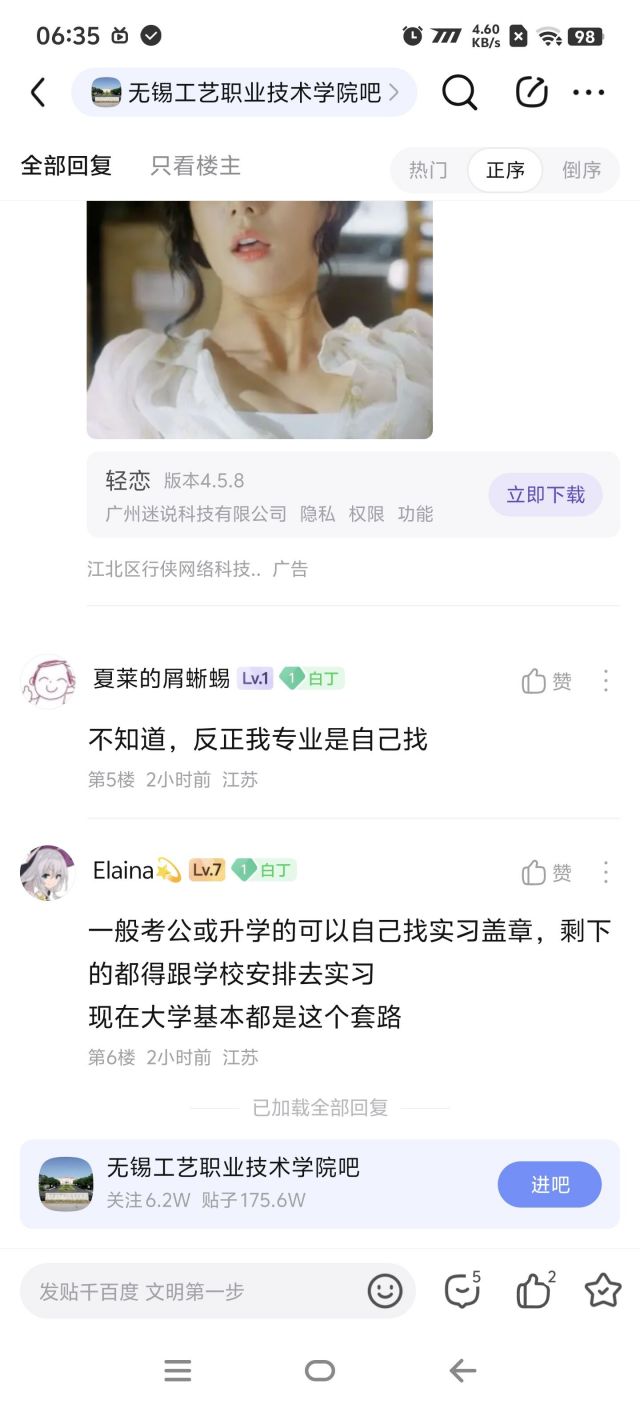This screenshot has width=640, height=1408.
Task: Open more options for Elaina's reply
Action: click(x=605, y=872)
